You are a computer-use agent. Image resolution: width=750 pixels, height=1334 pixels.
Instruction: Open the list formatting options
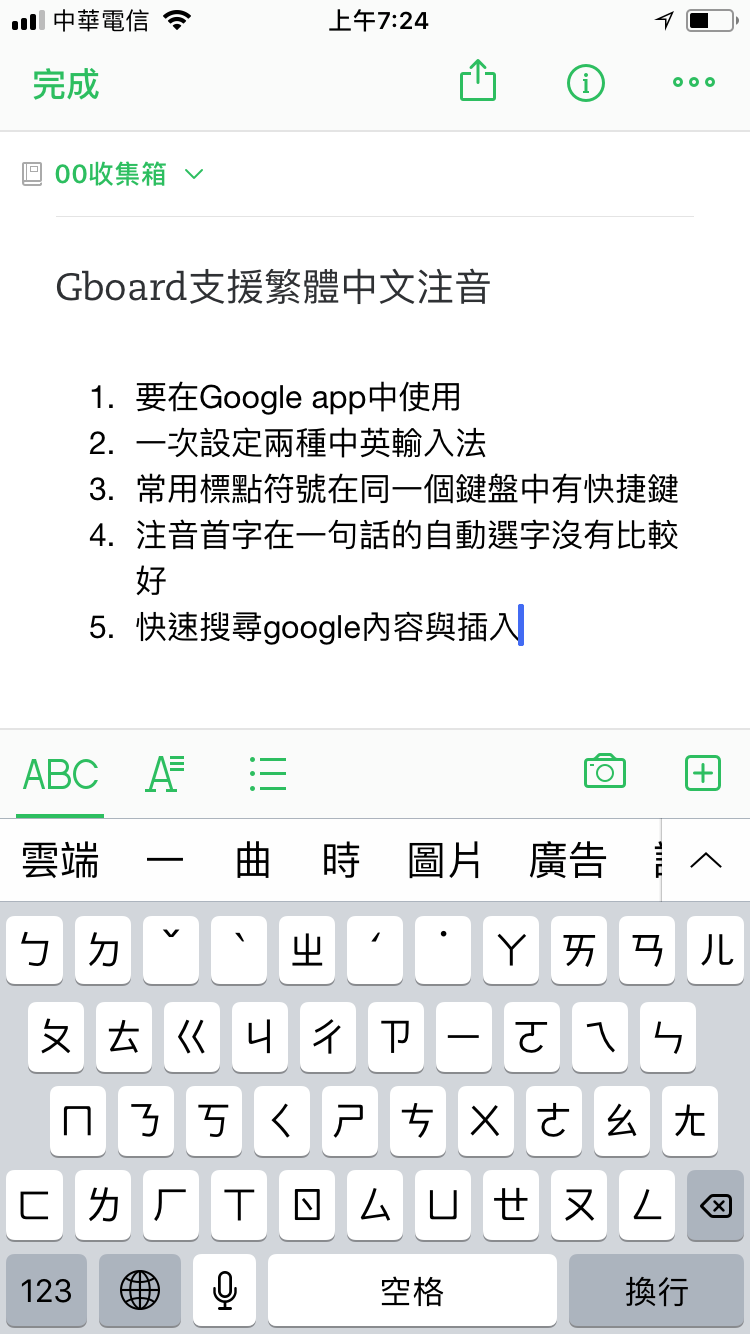coord(267,774)
